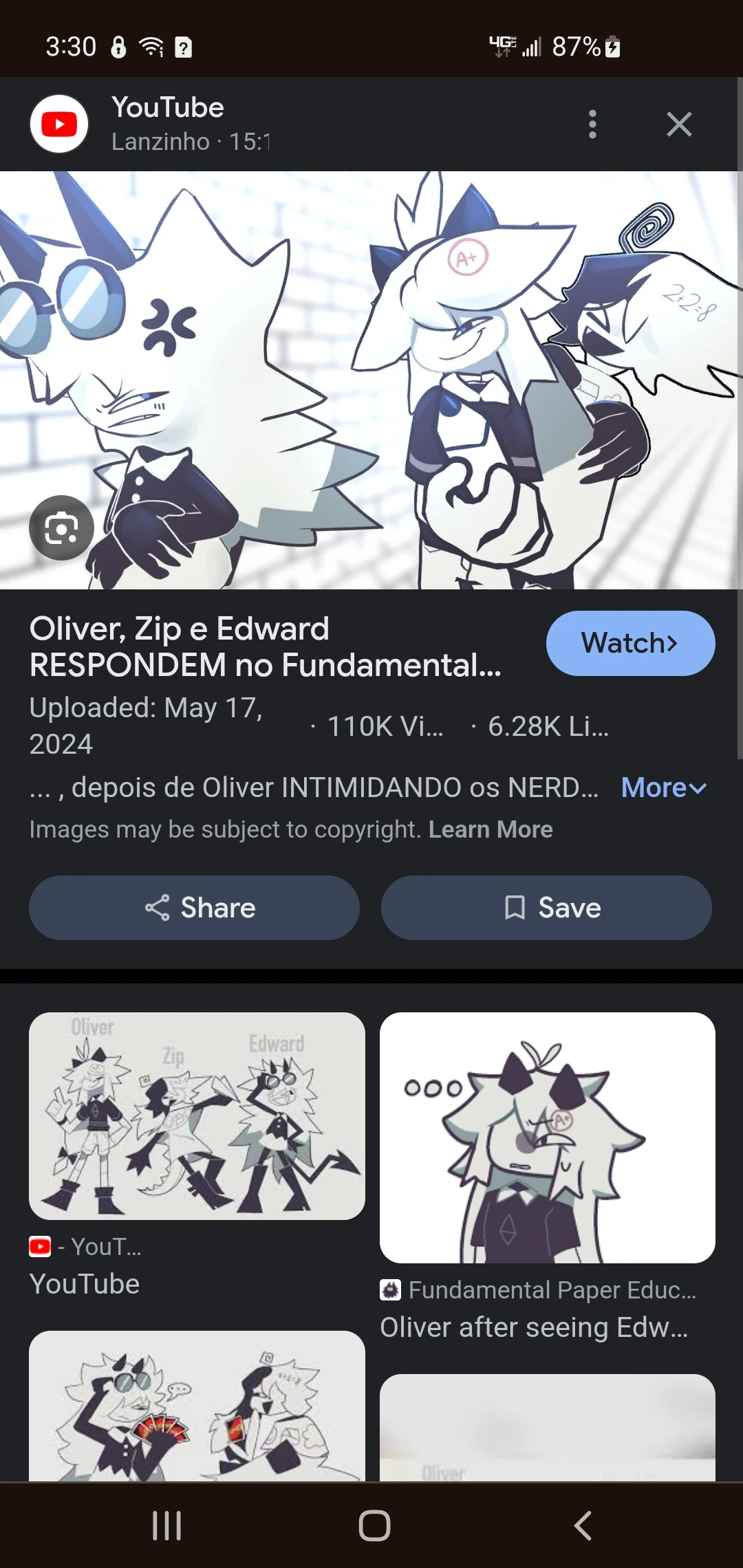Open recent apps from navigation bar
This screenshot has width=743, height=1568.
click(x=166, y=1525)
